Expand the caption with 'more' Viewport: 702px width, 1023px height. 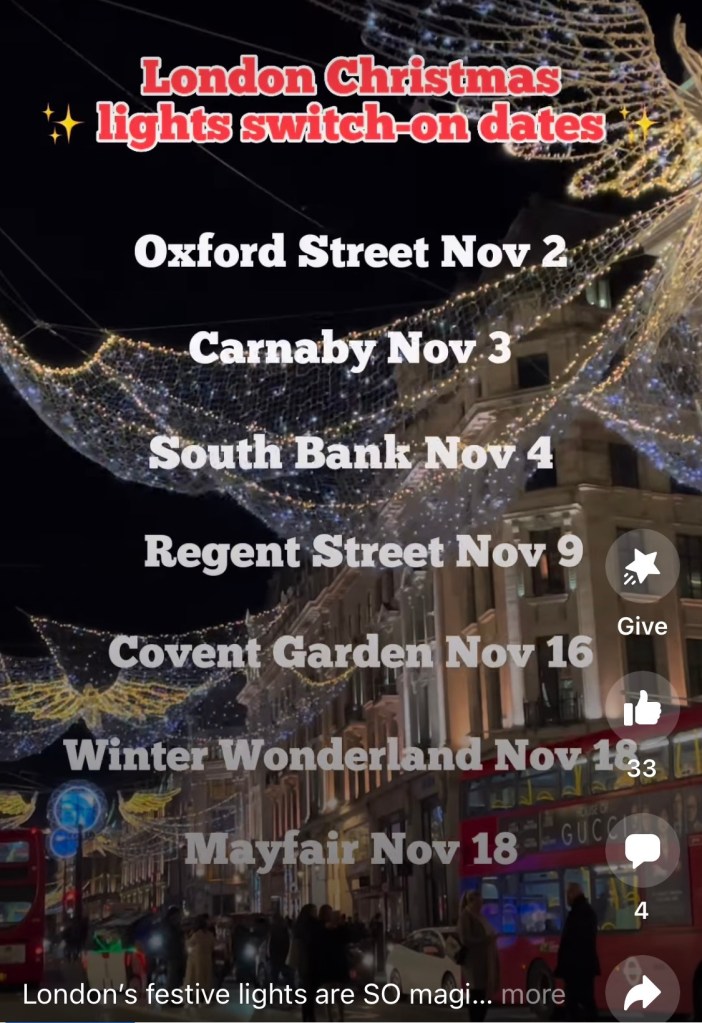point(532,994)
